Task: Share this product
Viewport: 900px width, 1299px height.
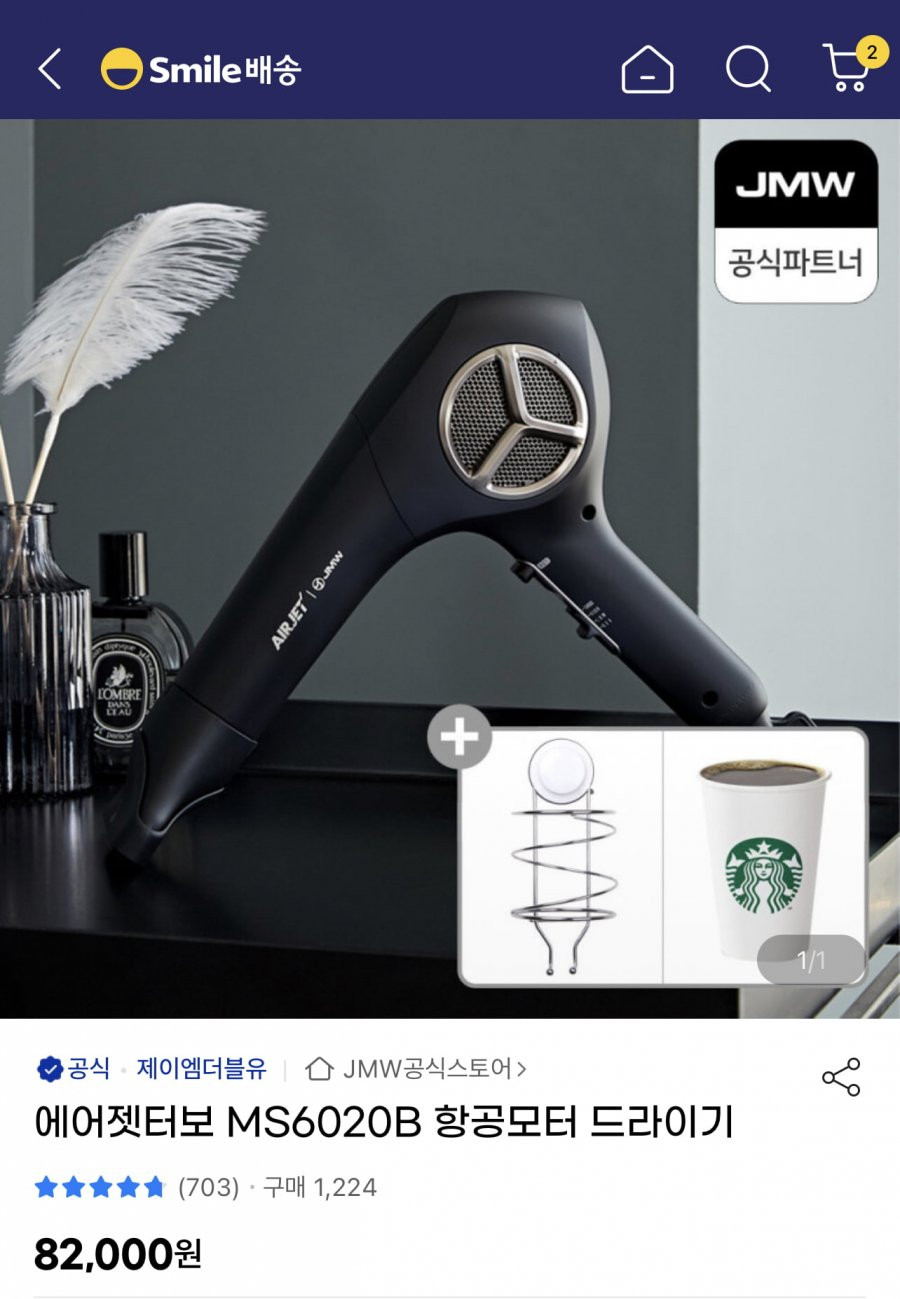Action: coord(841,1076)
